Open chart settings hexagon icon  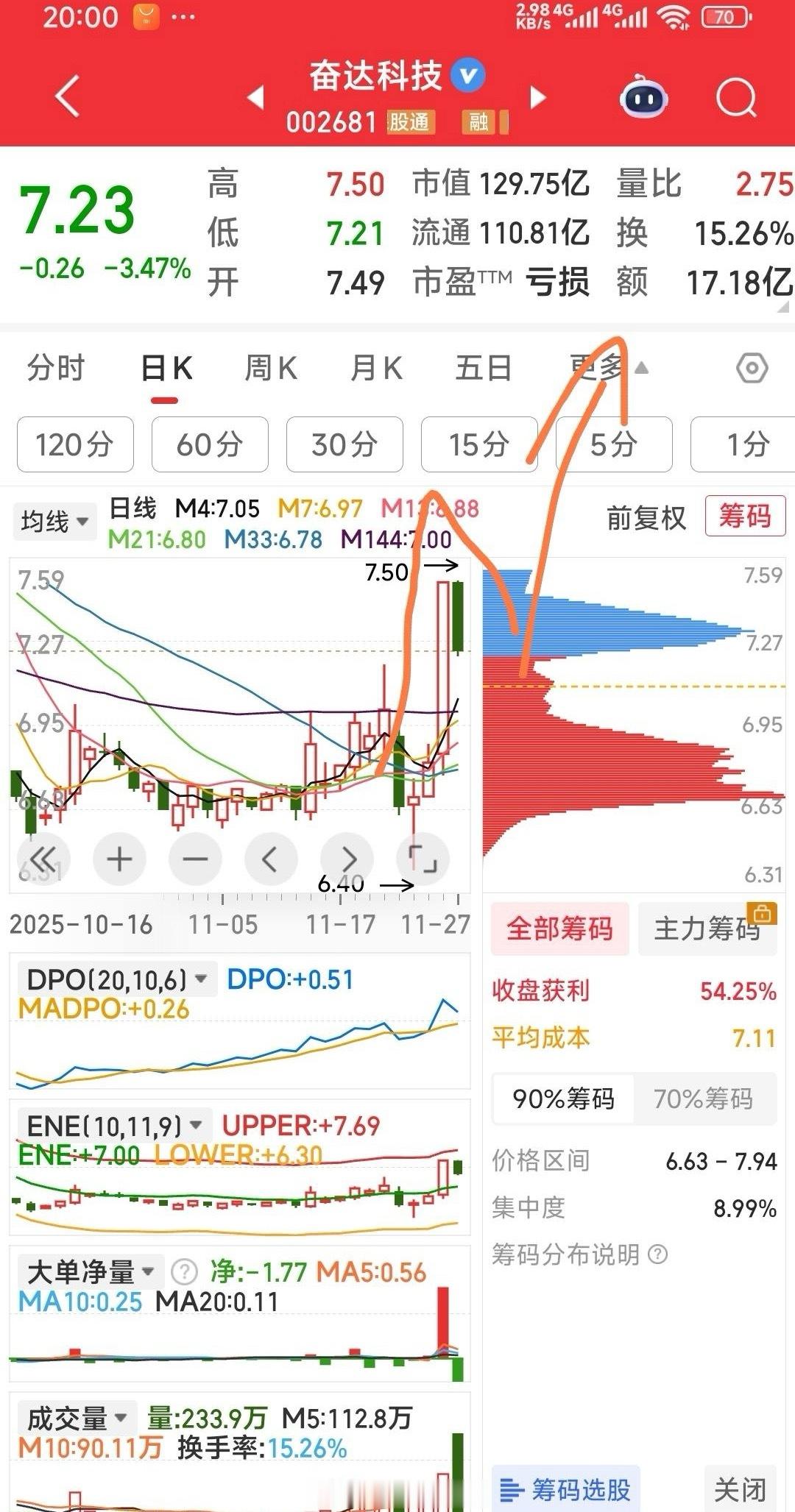pos(752,368)
